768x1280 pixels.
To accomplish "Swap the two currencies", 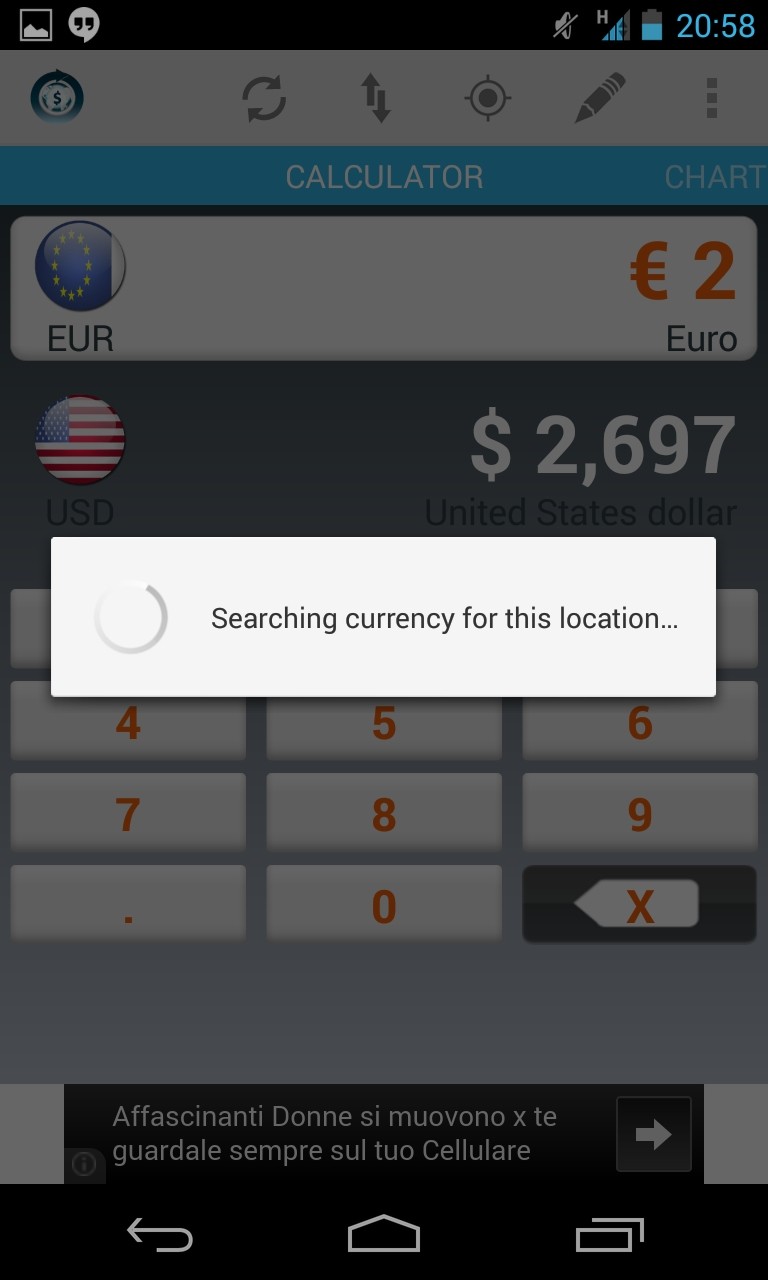I will [376, 99].
